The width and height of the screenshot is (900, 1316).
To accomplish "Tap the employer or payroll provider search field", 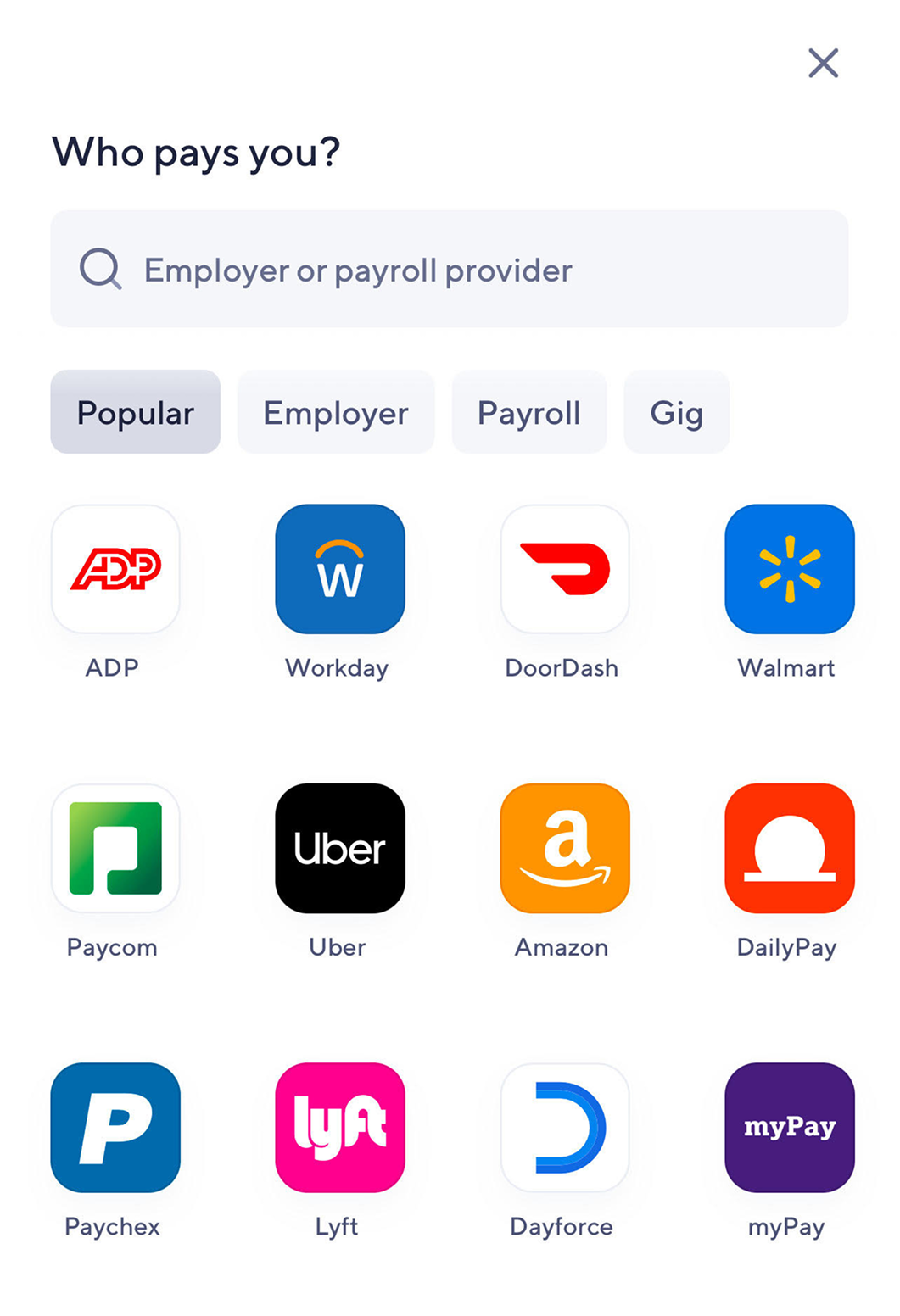I will click(x=450, y=270).
